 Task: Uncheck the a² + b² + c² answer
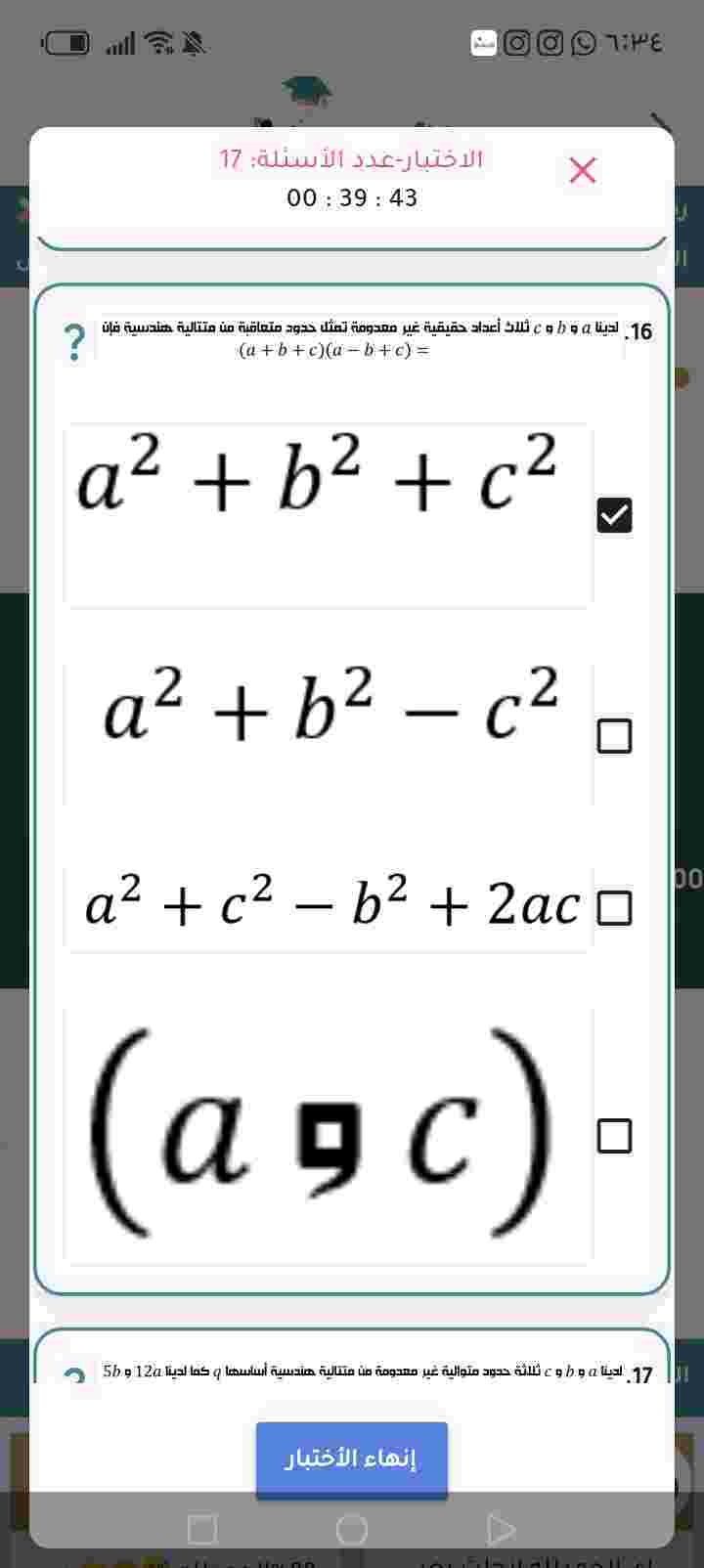tap(614, 515)
